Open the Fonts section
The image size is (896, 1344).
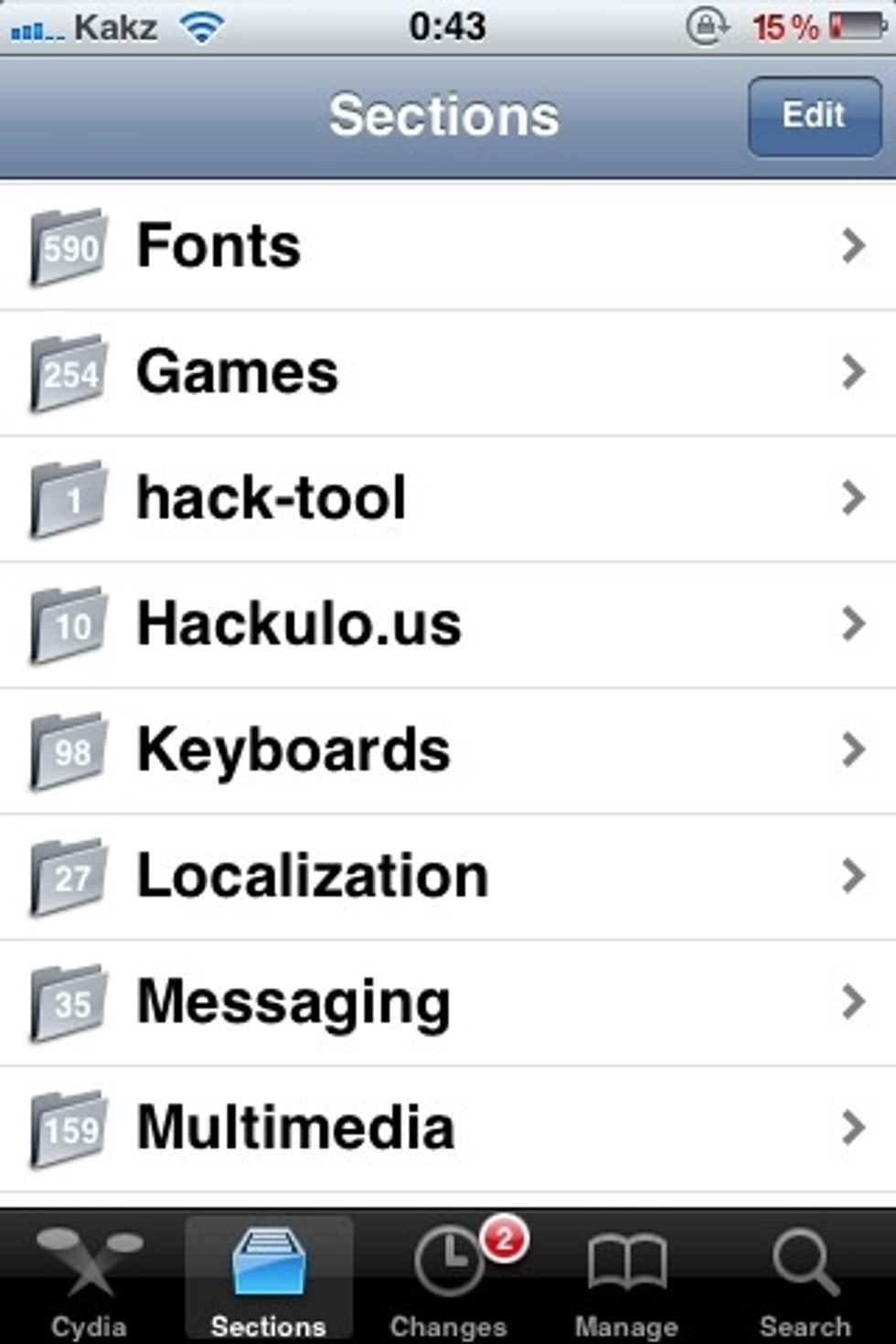[x=447, y=246]
